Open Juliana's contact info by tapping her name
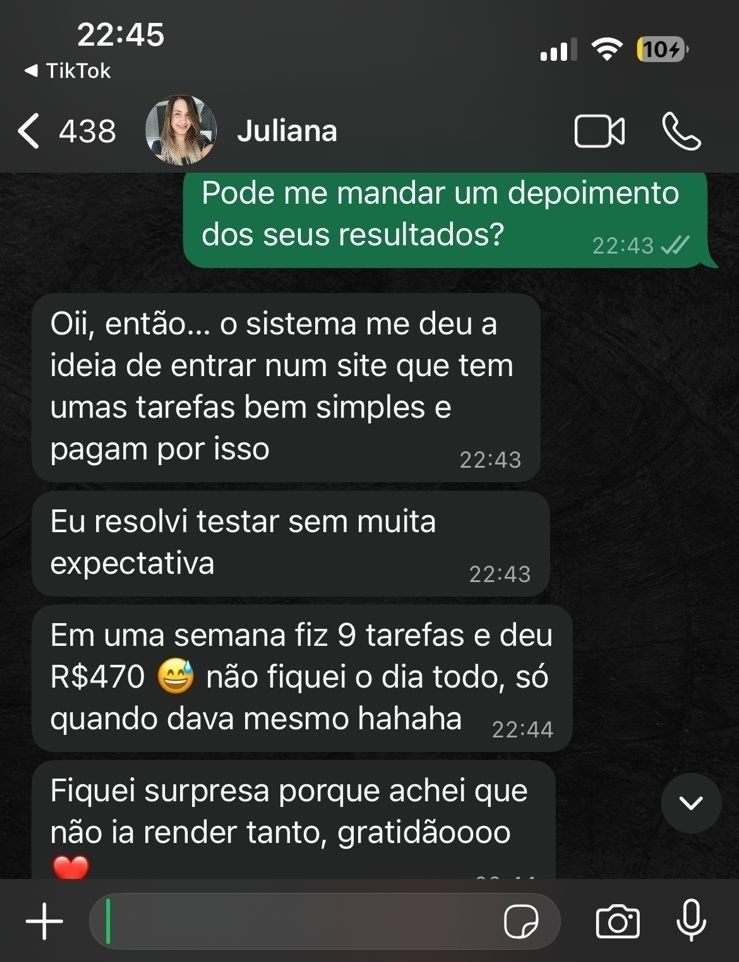The image size is (739, 962). [x=287, y=130]
